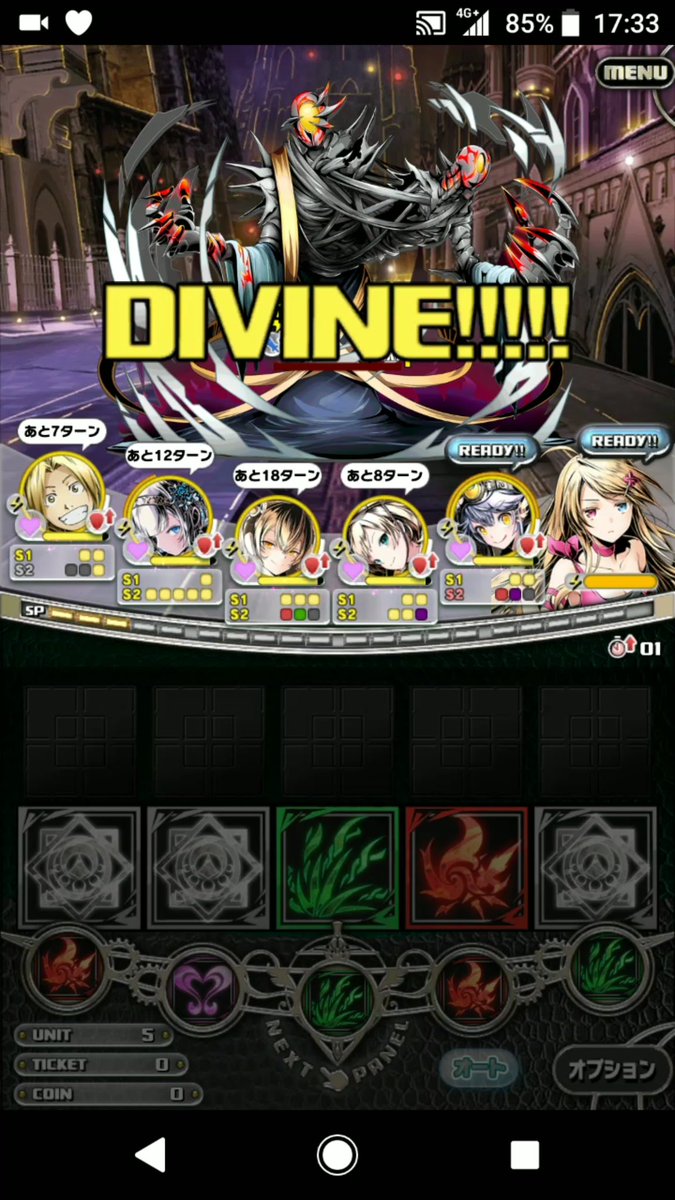675x1200 pixels.
Task: Go to the Android home screen
Action: click(x=337, y=1155)
